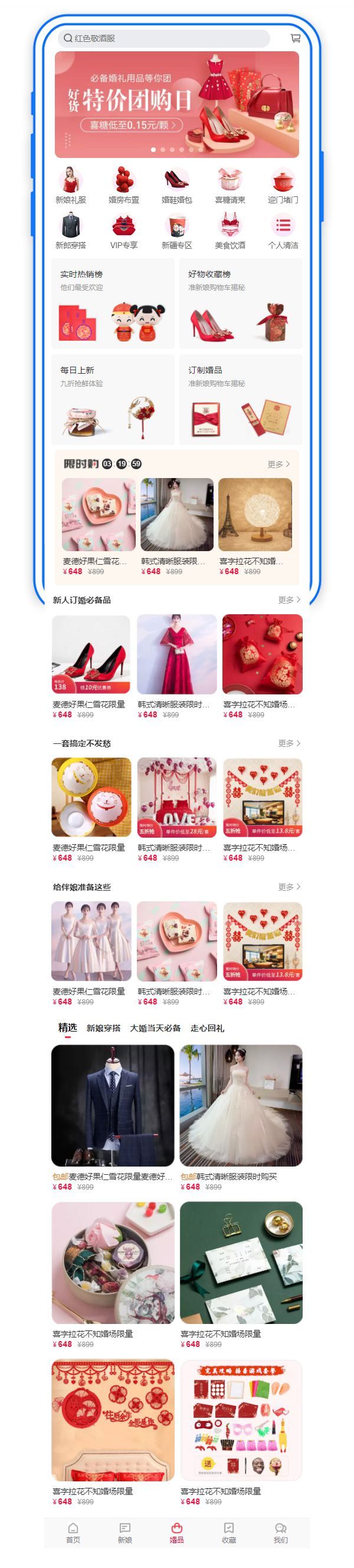Select the 大婚当天必备 tab

(155, 1028)
